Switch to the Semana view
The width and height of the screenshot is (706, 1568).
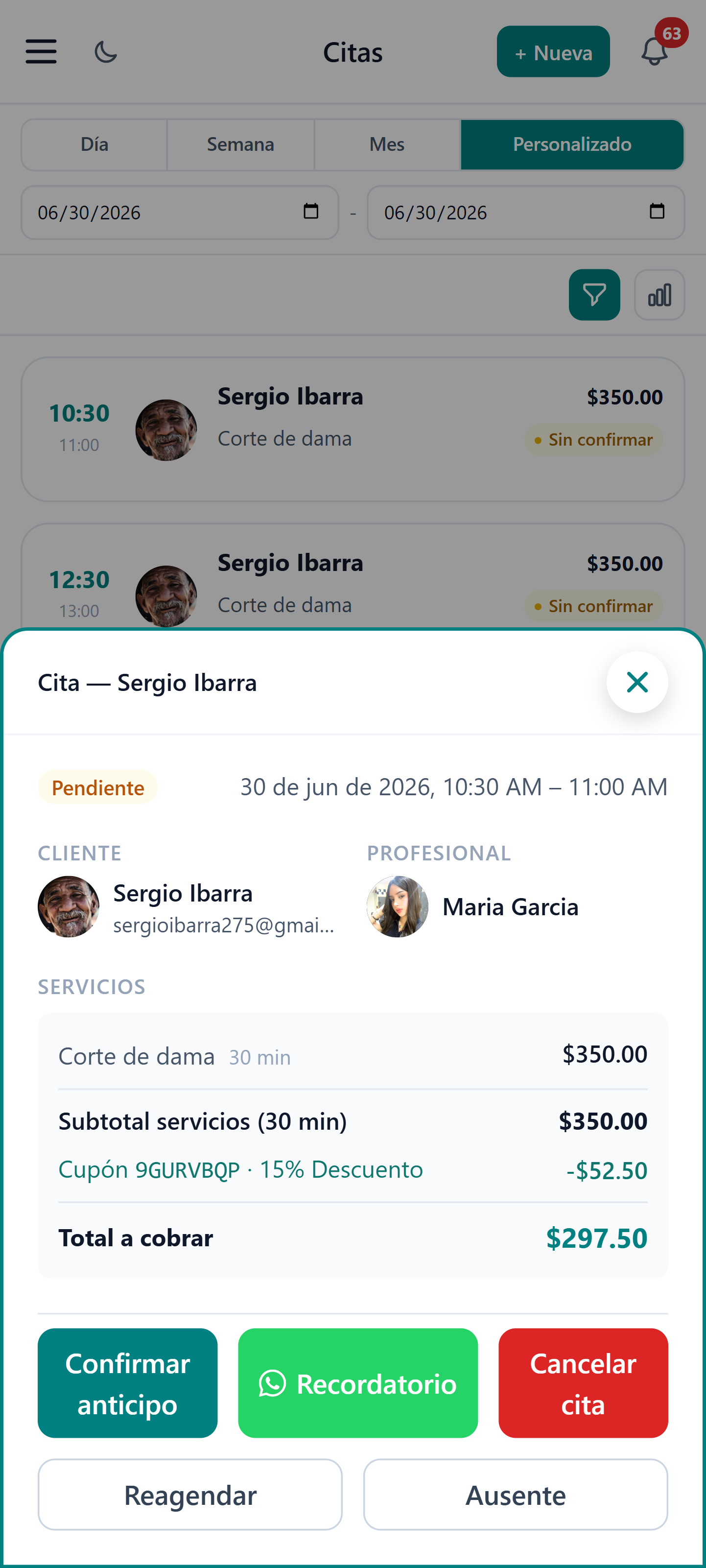240,145
